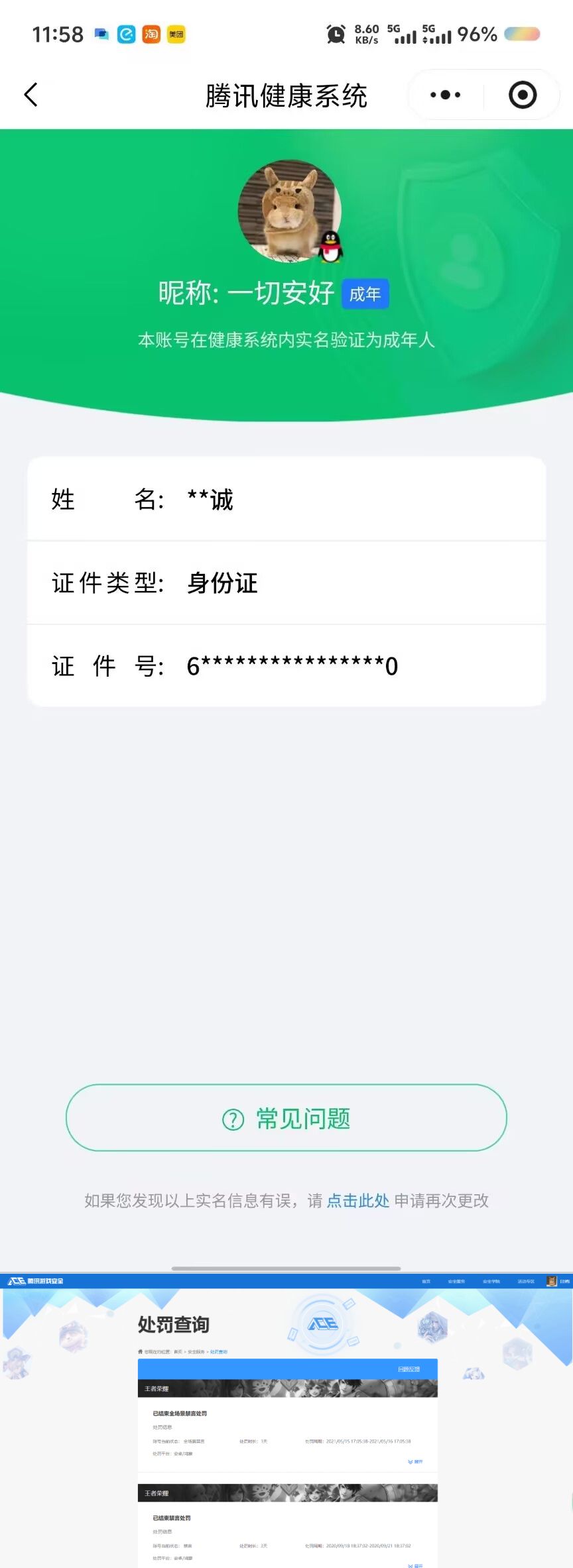Go back from the Tencent health system page
The height and width of the screenshot is (1568, 573).
coord(31,95)
